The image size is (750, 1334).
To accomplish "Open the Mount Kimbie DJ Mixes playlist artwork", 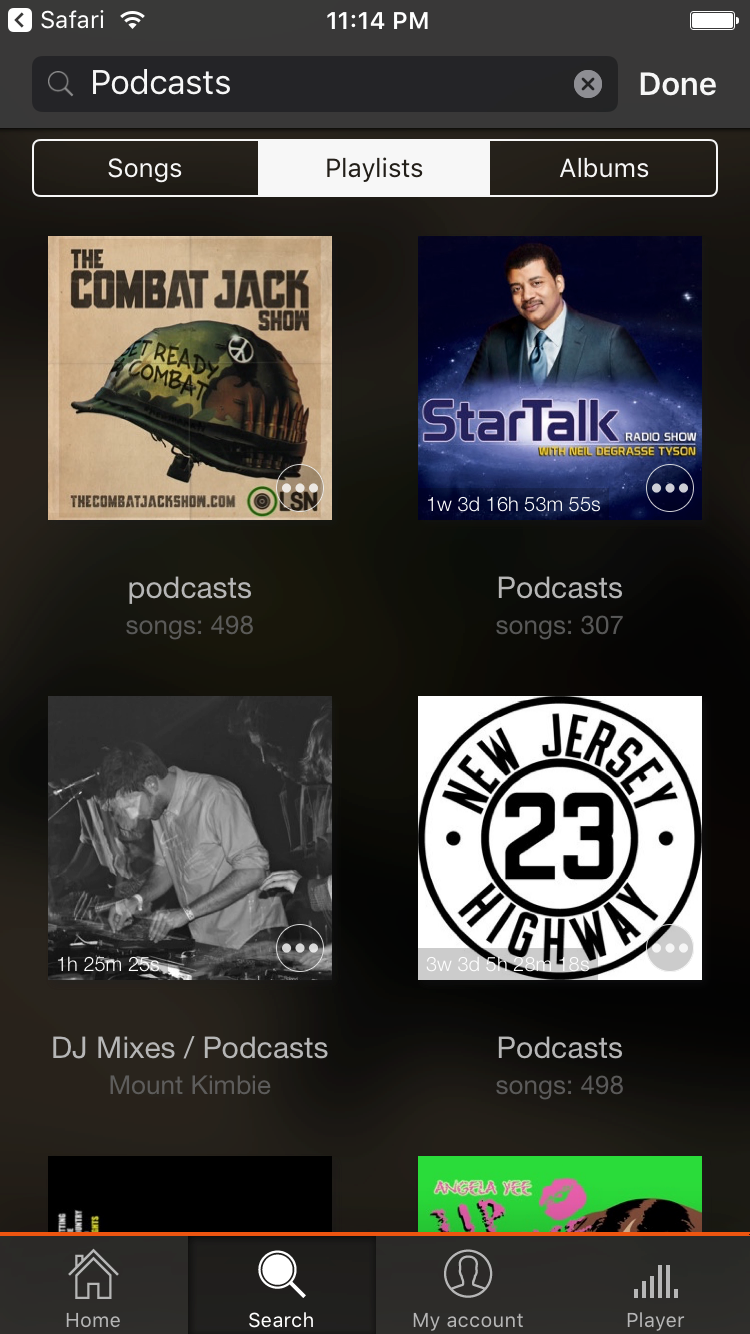I will (190, 838).
